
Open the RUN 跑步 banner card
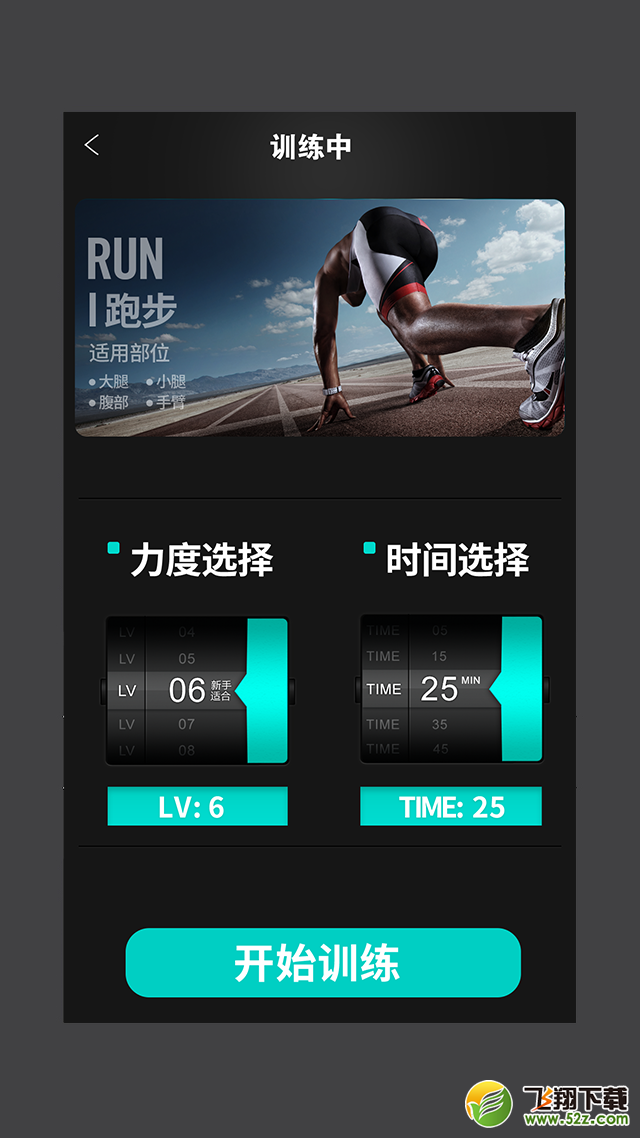[320, 318]
